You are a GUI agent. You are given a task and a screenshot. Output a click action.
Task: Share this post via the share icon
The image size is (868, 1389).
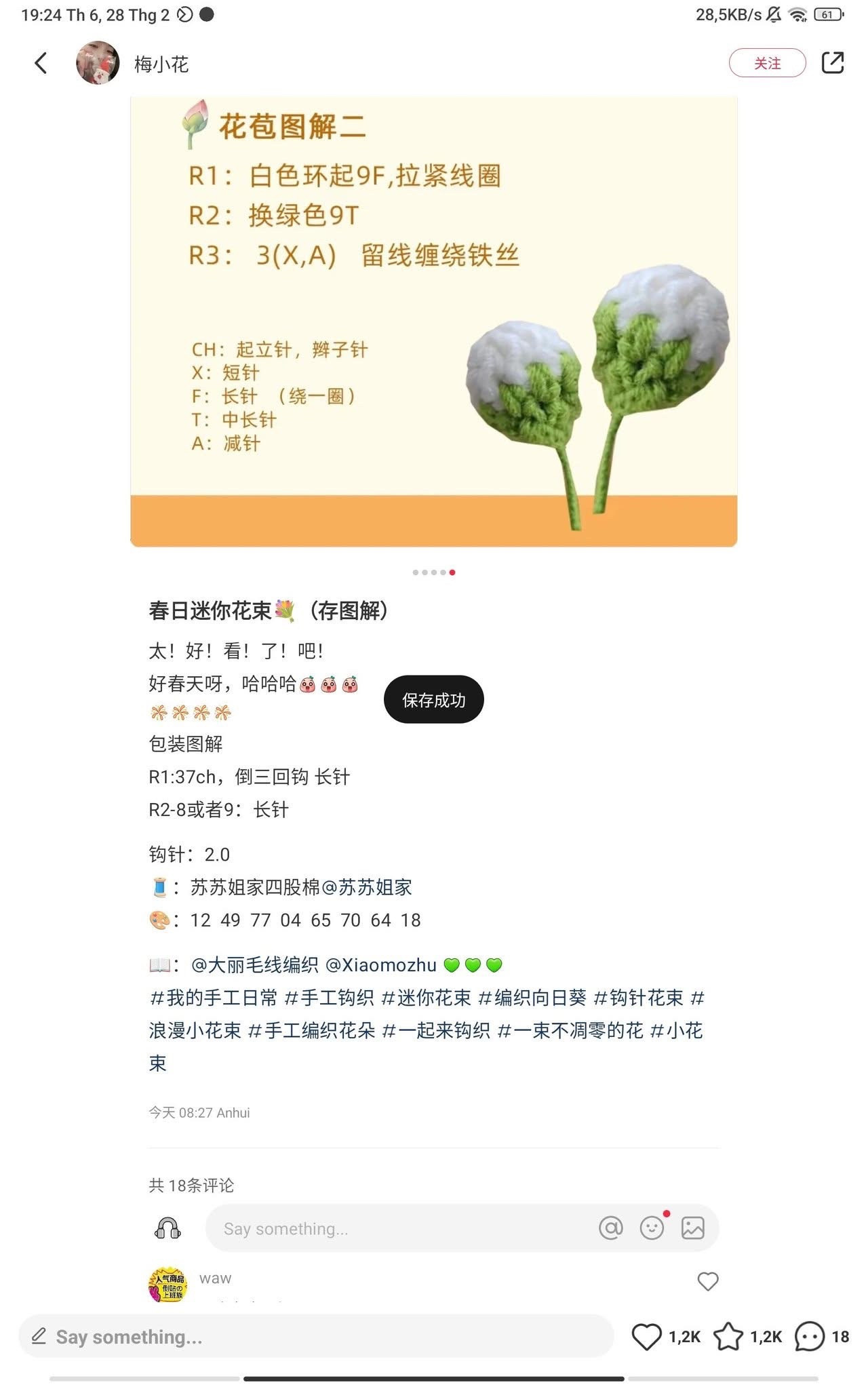pyautogui.click(x=832, y=62)
